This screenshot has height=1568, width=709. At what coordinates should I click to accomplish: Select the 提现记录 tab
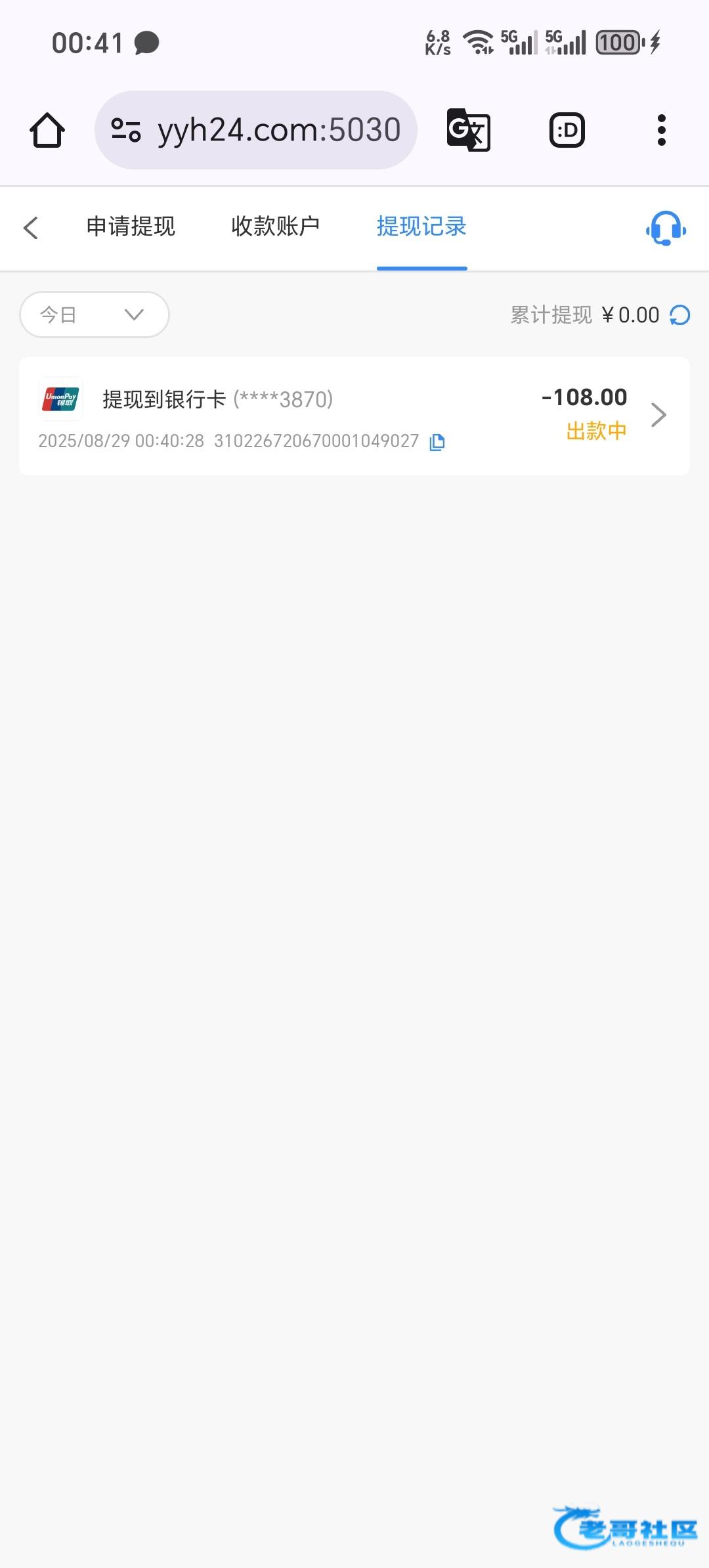click(x=421, y=227)
